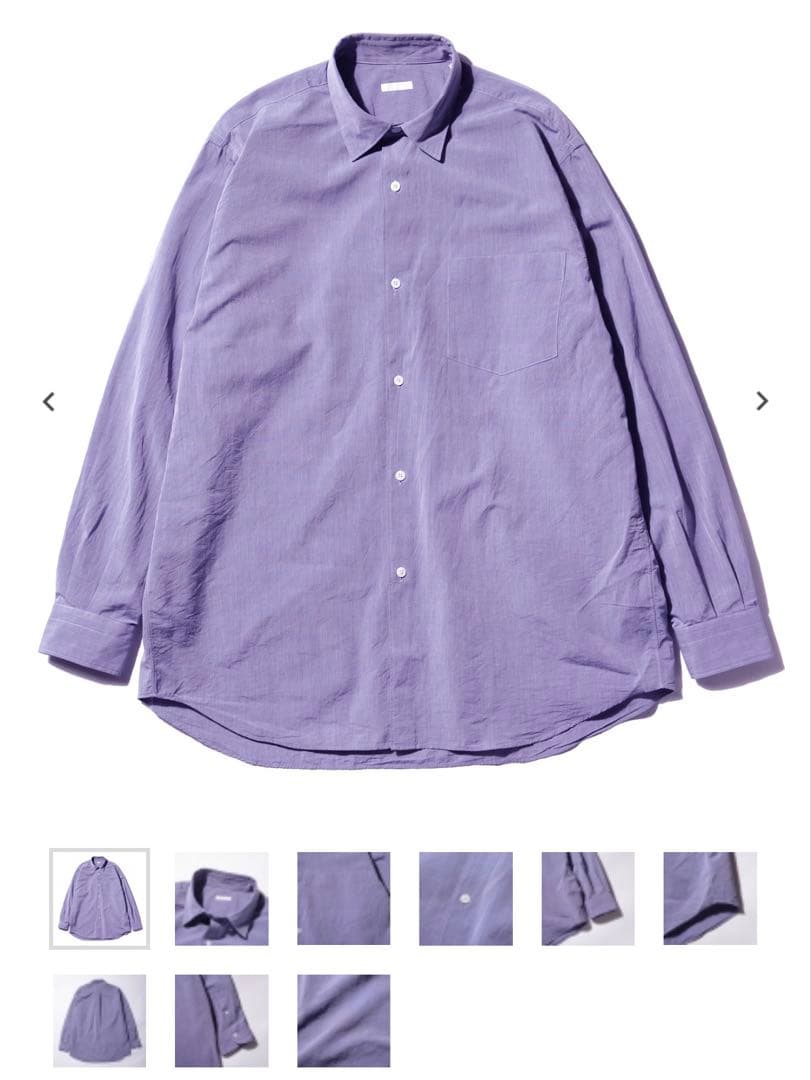Go to the previous product image

48,402
